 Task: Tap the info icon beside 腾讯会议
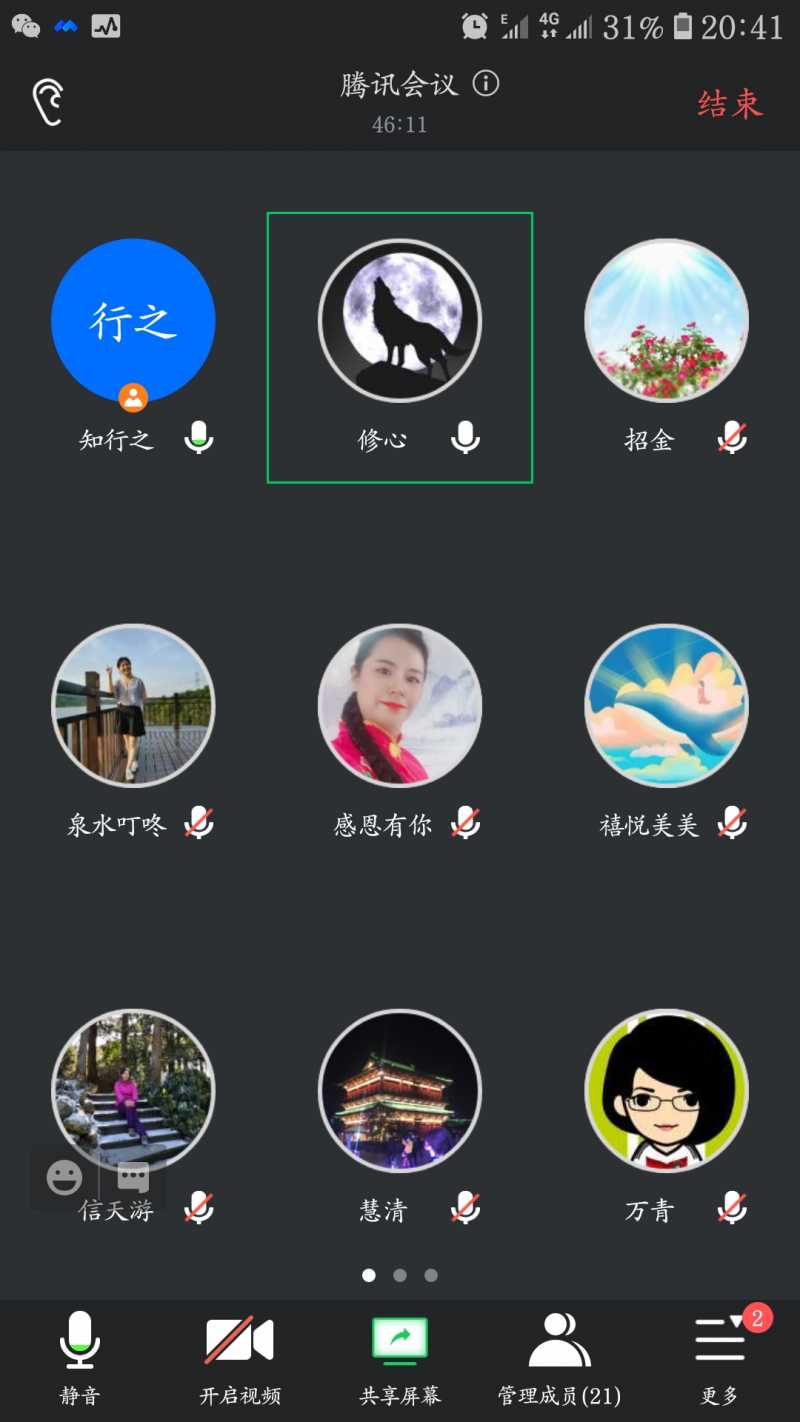pyautogui.click(x=487, y=85)
